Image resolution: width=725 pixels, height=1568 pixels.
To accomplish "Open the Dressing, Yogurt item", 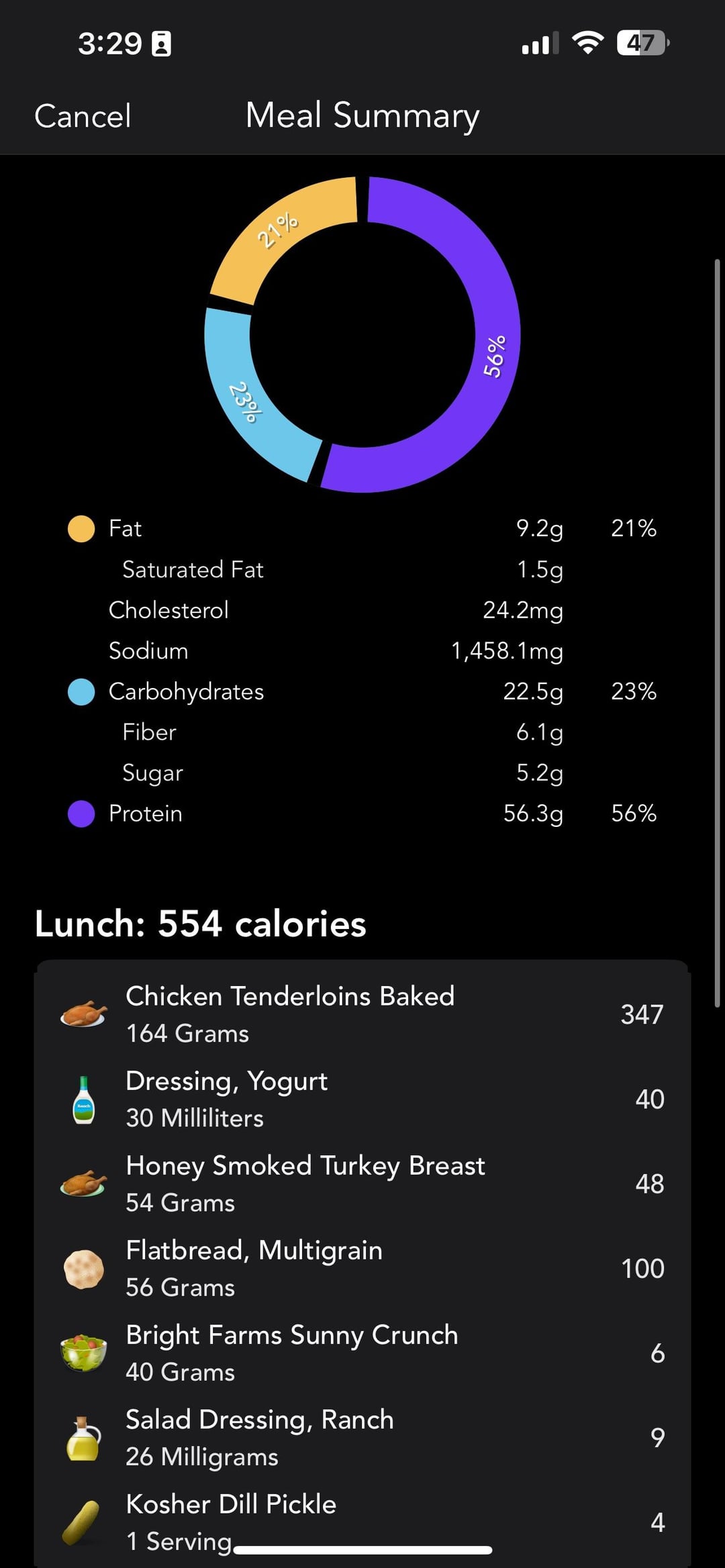I will 362,1099.
